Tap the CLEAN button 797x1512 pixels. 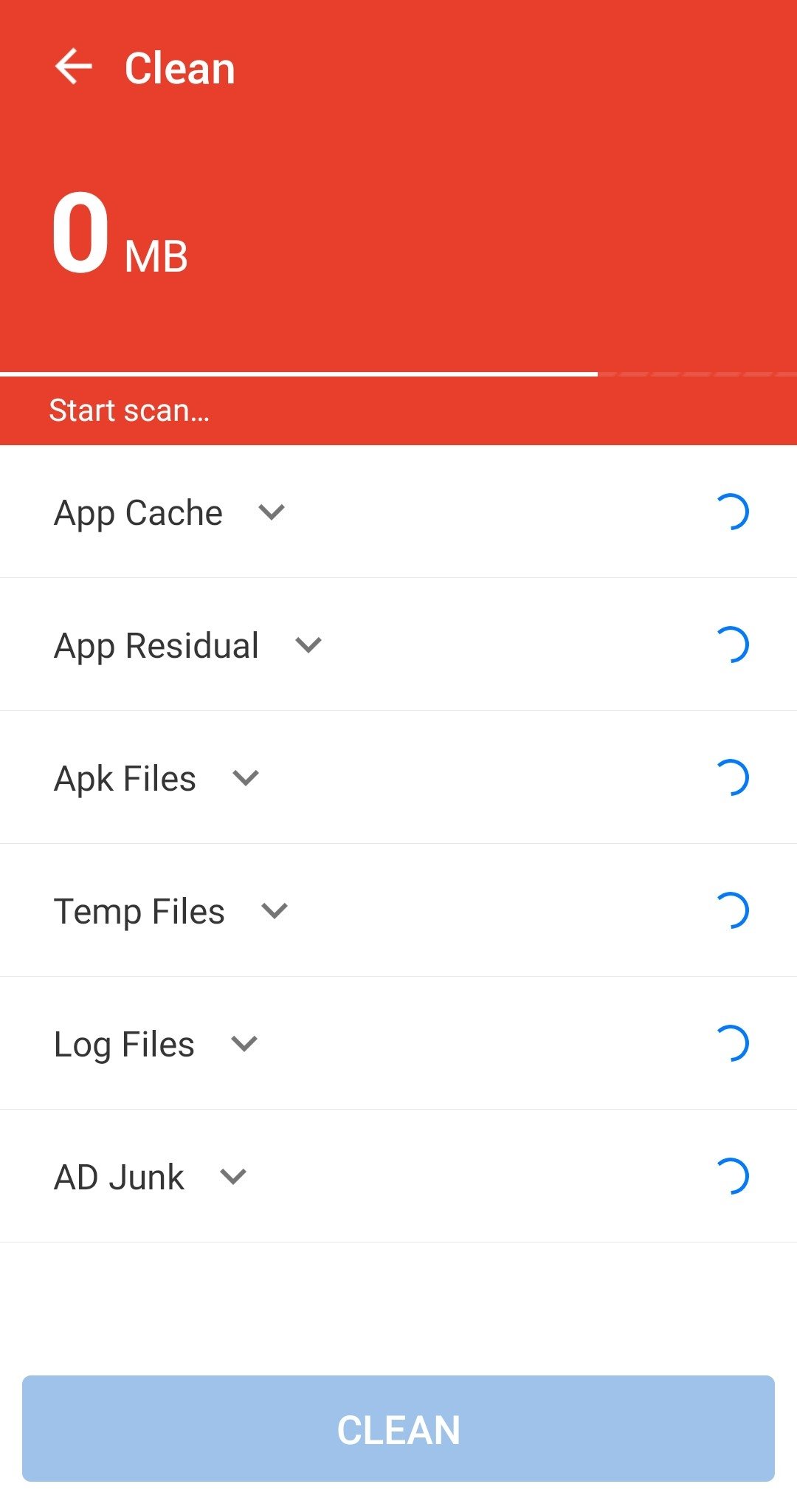pos(398,1429)
